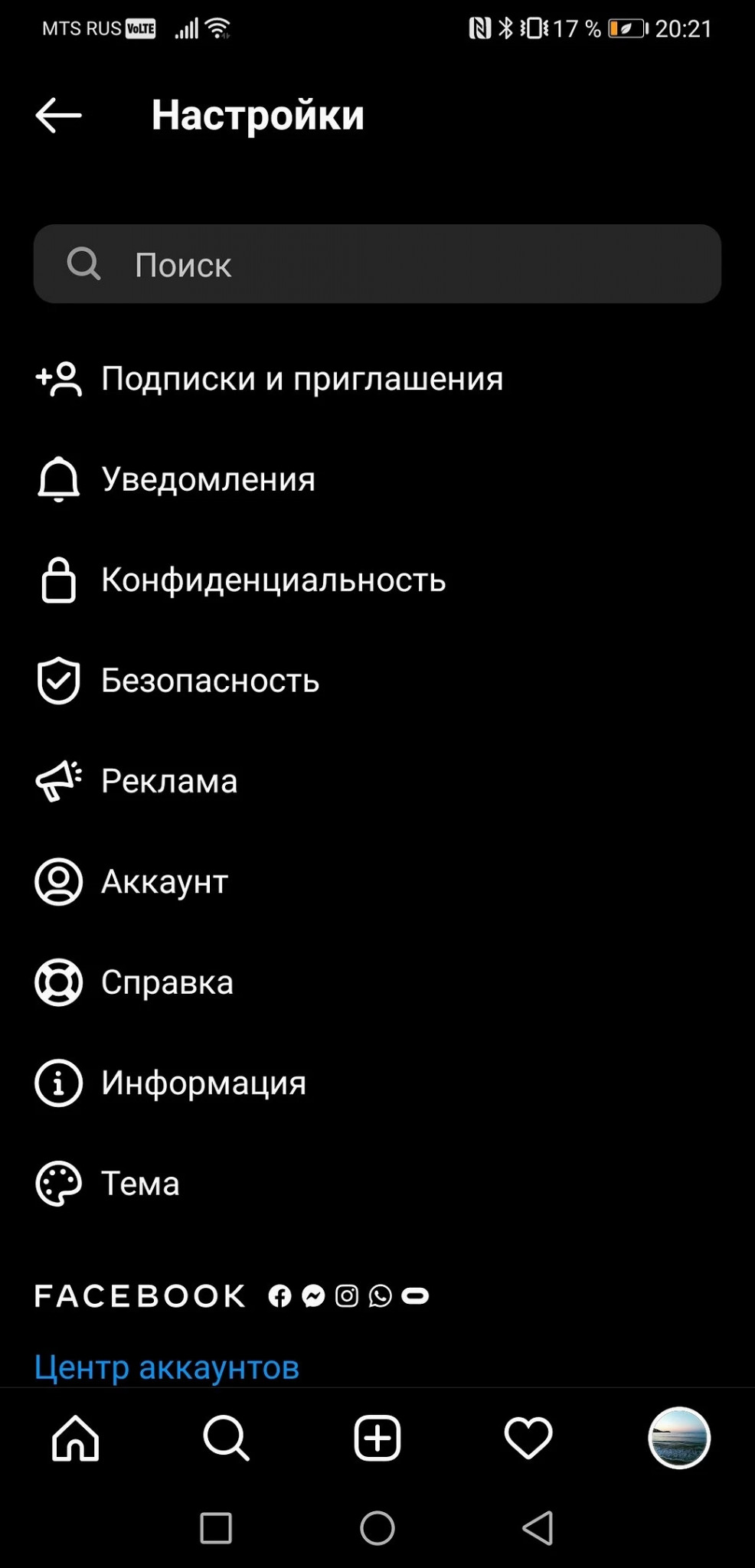The width and height of the screenshot is (755, 1568).
Task: Open the activity heart tab
Action: coord(528,1438)
